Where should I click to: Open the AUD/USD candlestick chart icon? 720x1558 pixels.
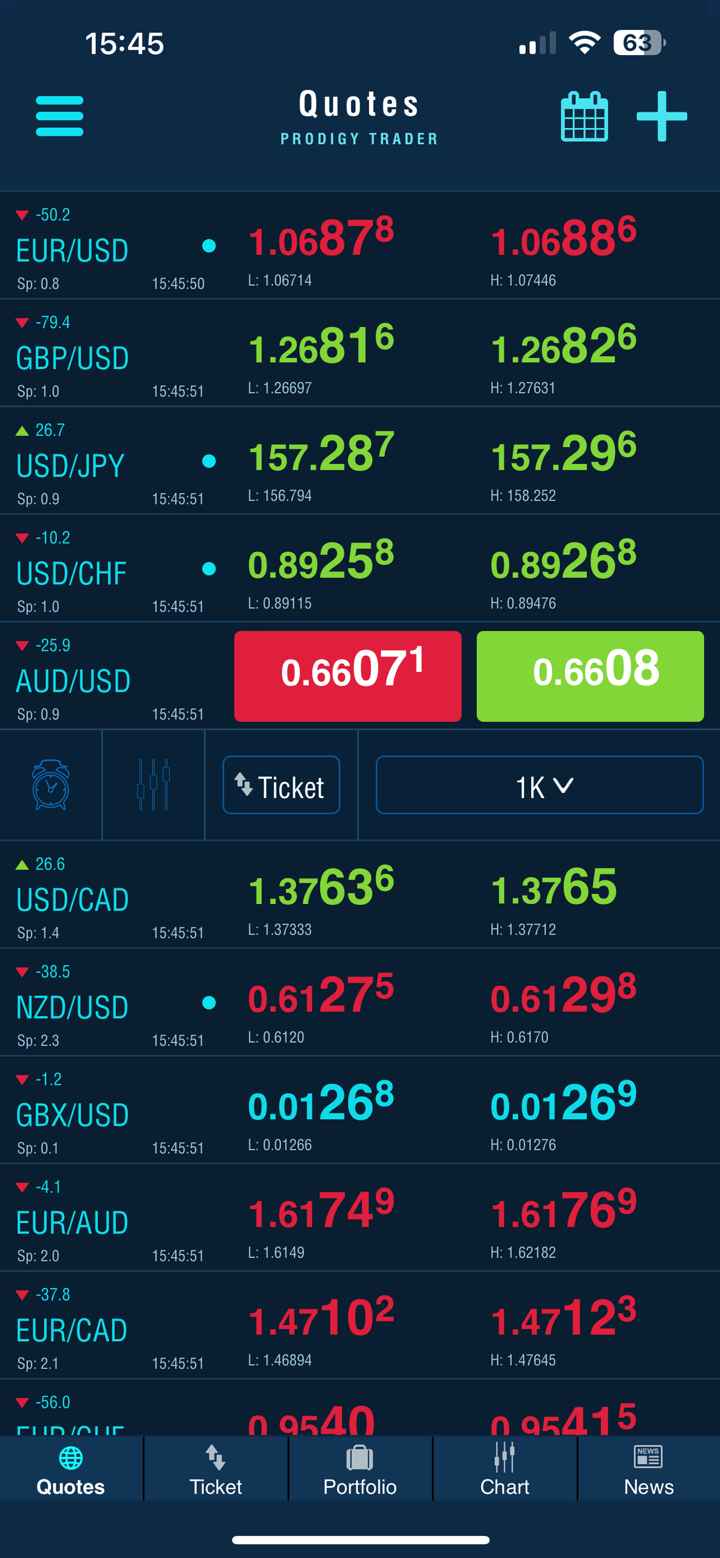pyautogui.click(x=153, y=785)
